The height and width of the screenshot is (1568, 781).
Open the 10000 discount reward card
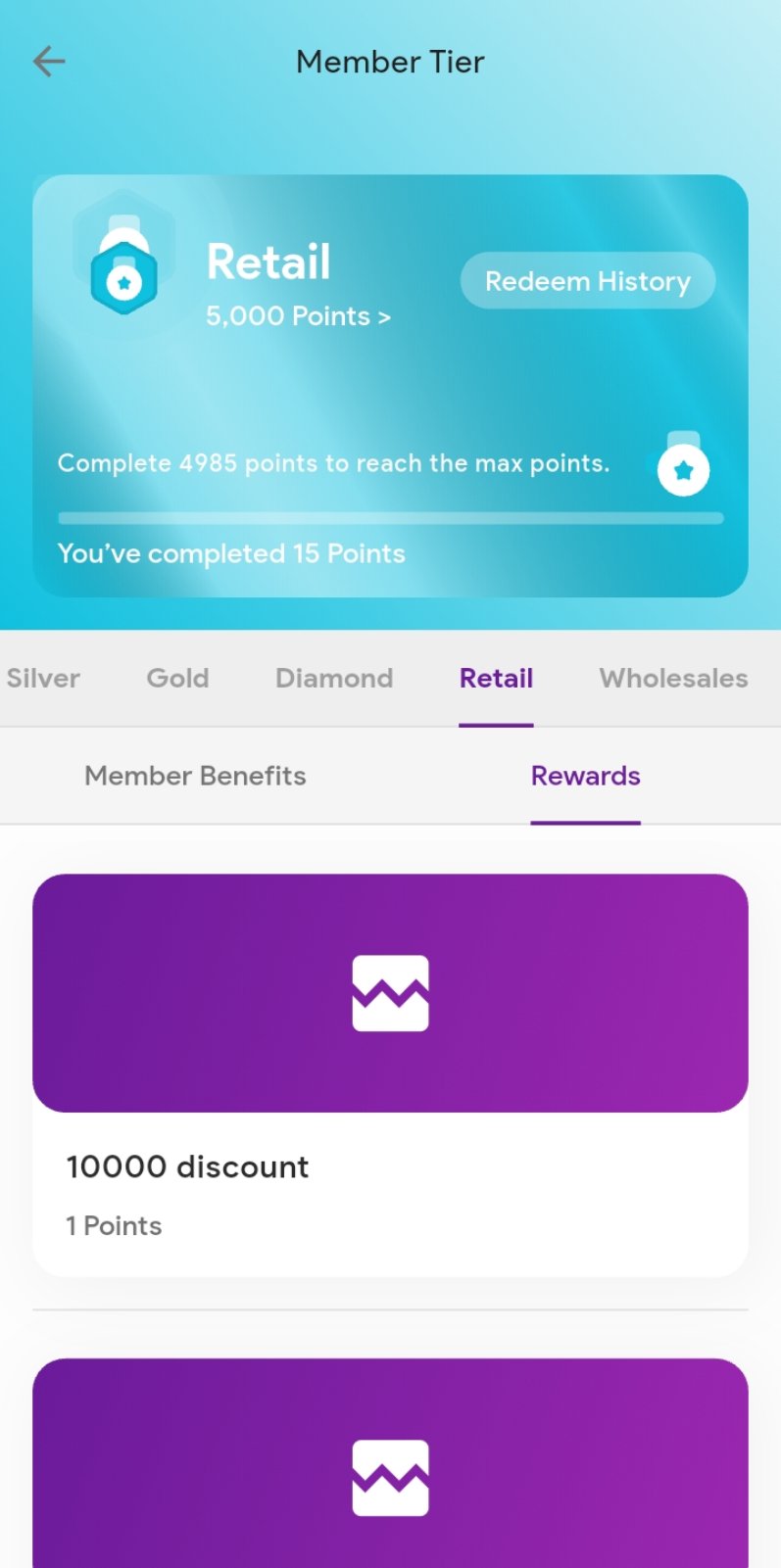390,1074
